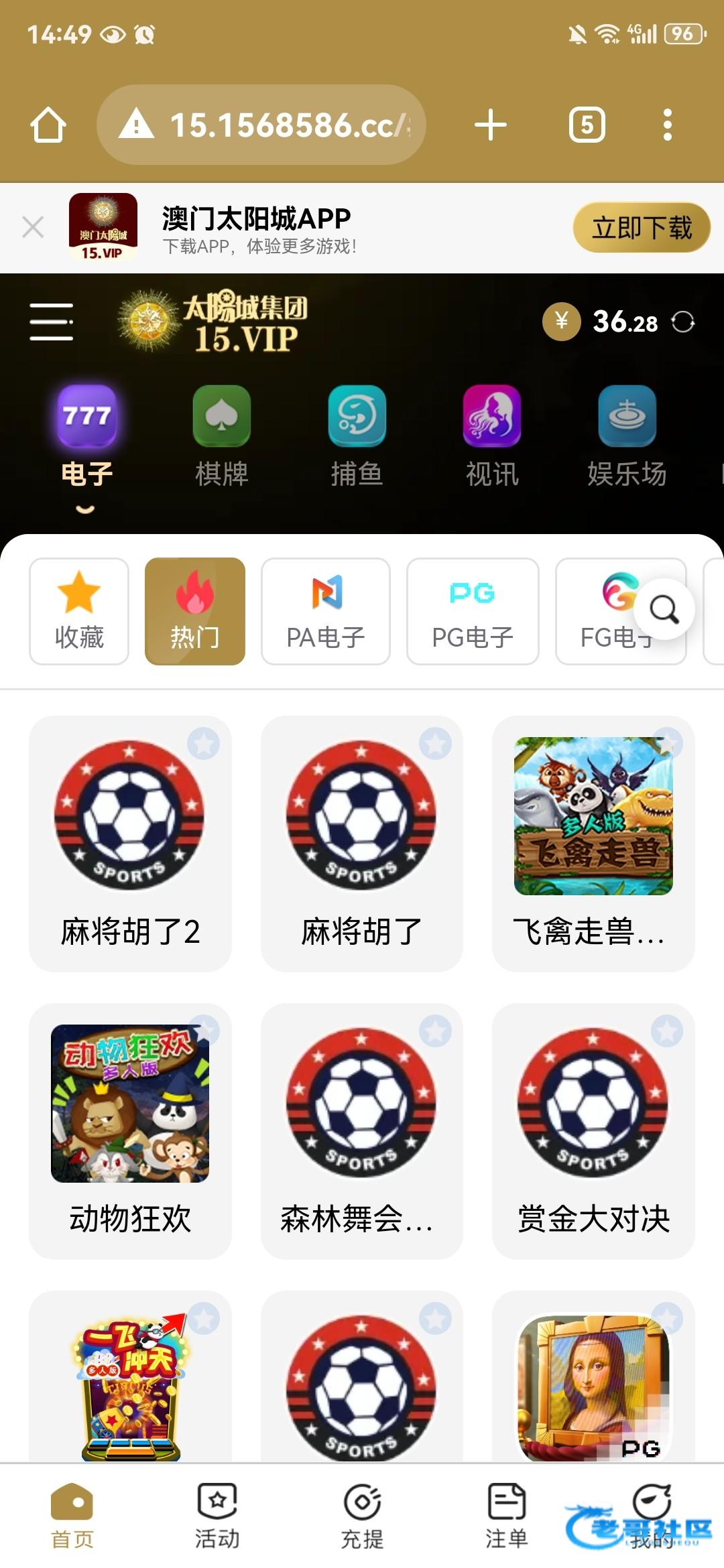Open the 充提 deposit and withdraw tab

coord(362,1516)
